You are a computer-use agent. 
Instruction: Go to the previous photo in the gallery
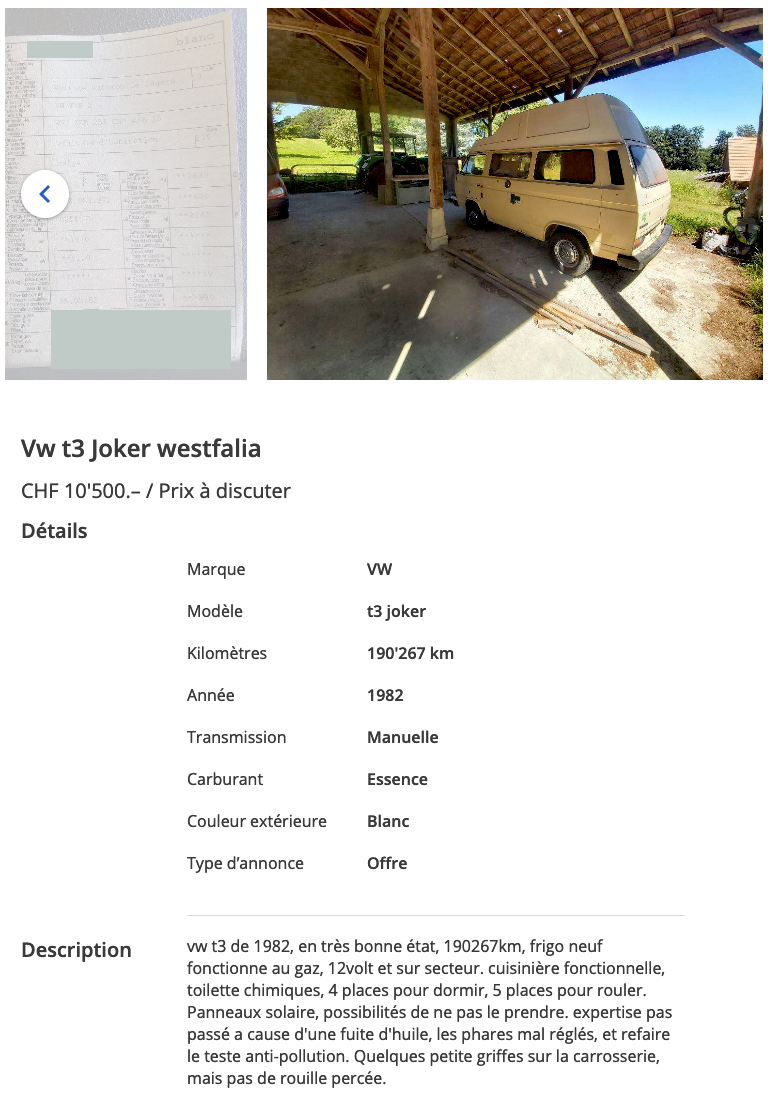pyautogui.click(x=45, y=194)
